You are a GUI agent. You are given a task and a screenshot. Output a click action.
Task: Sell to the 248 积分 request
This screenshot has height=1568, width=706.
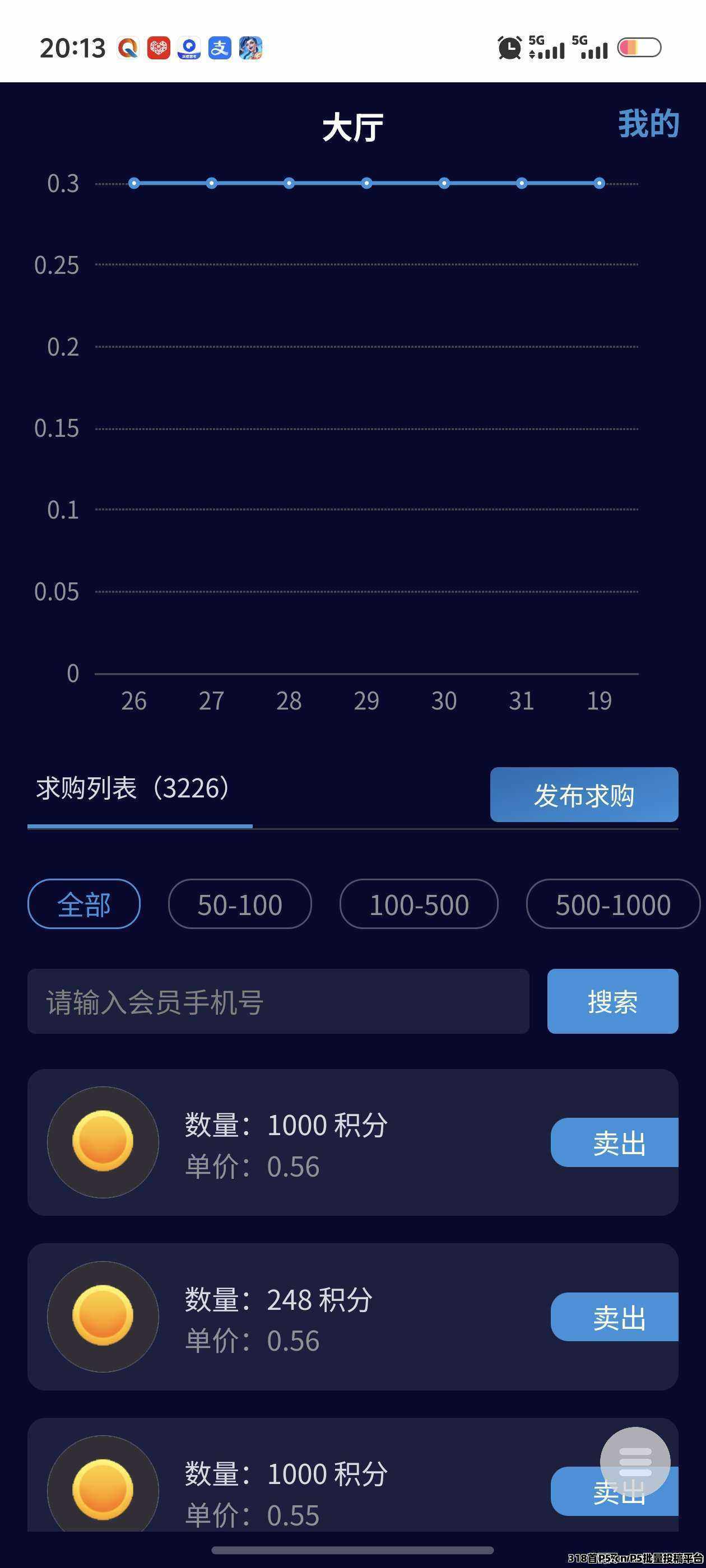[615, 1317]
